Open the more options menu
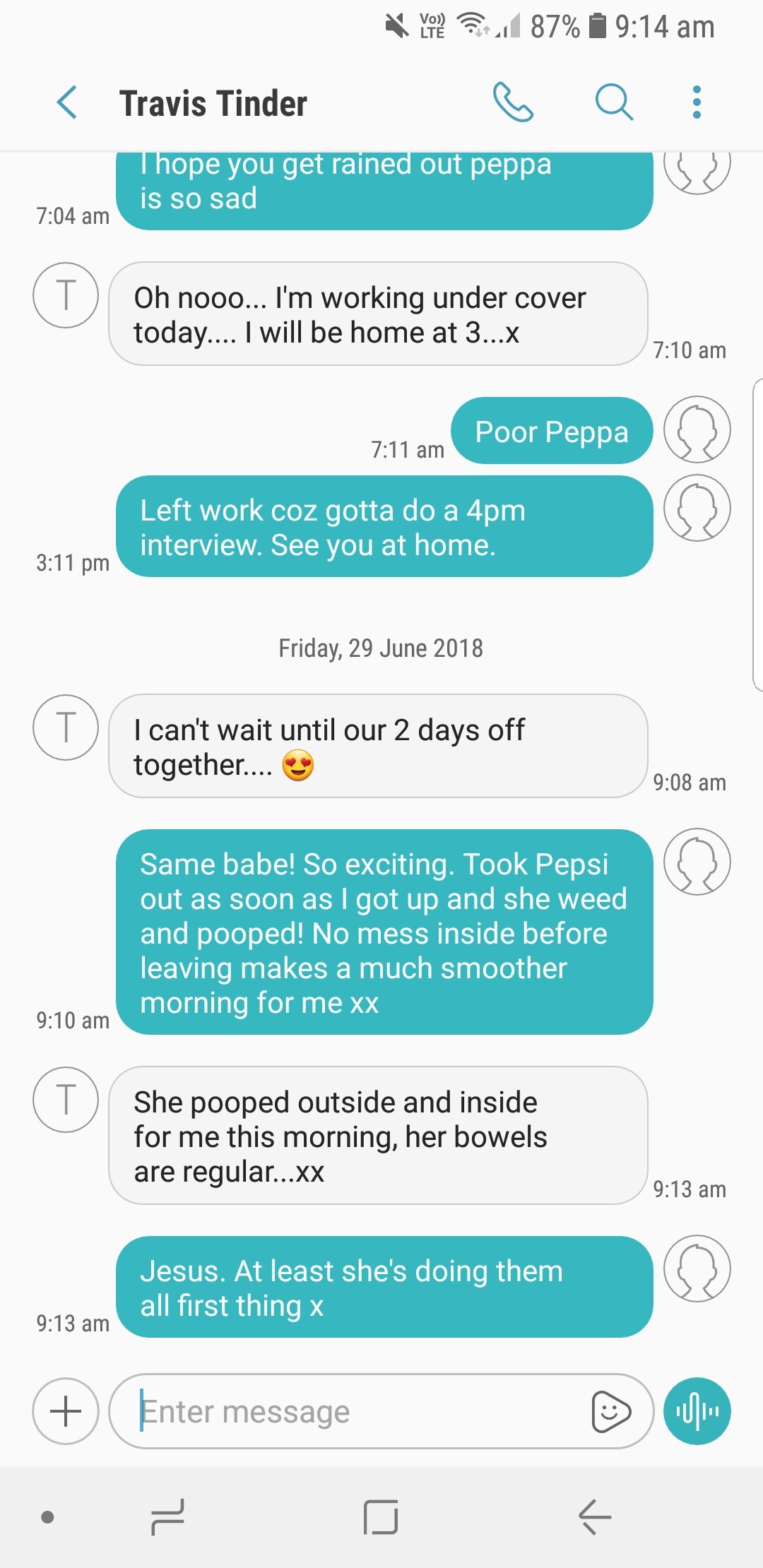 point(697,103)
